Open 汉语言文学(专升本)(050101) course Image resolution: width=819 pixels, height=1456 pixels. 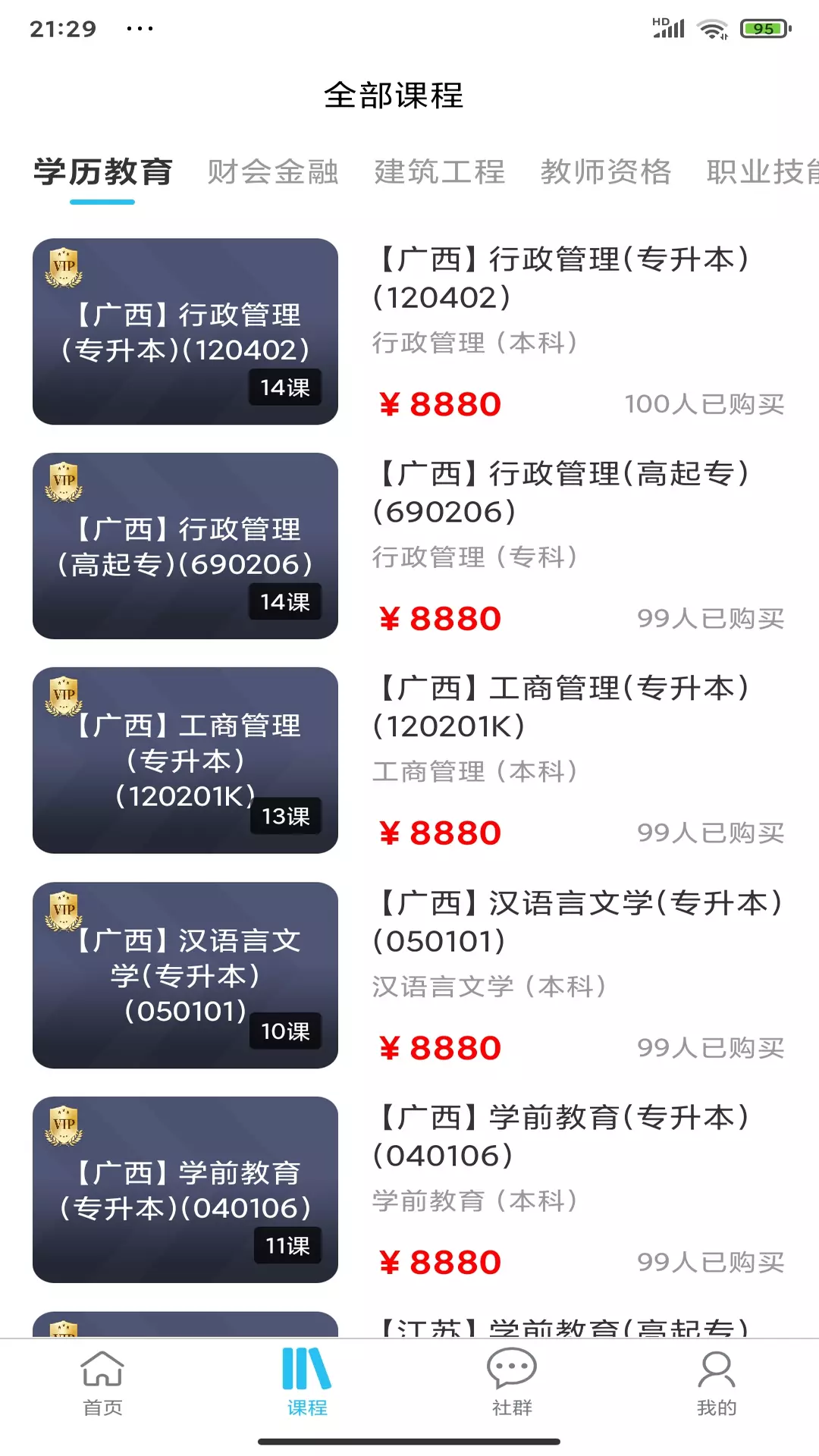[409, 975]
